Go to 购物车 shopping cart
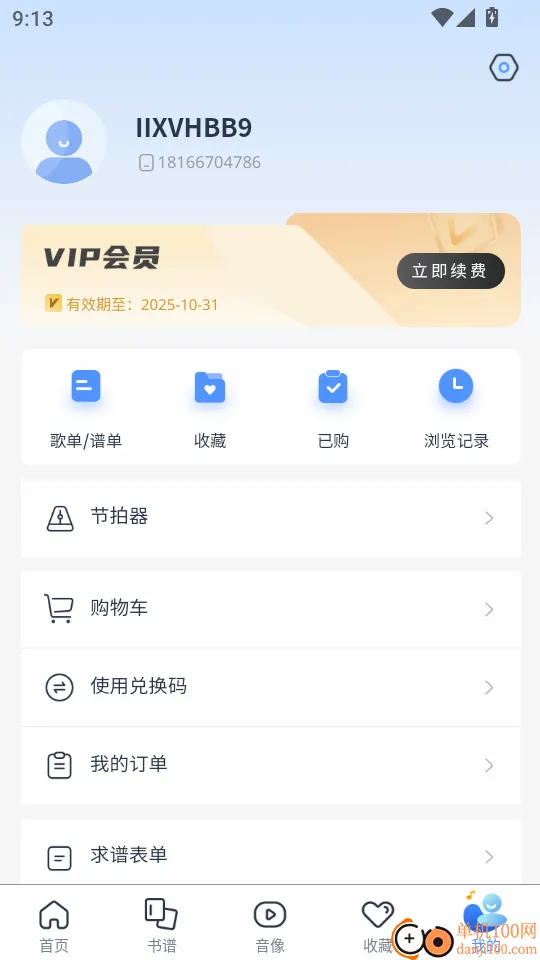 [271, 609]
